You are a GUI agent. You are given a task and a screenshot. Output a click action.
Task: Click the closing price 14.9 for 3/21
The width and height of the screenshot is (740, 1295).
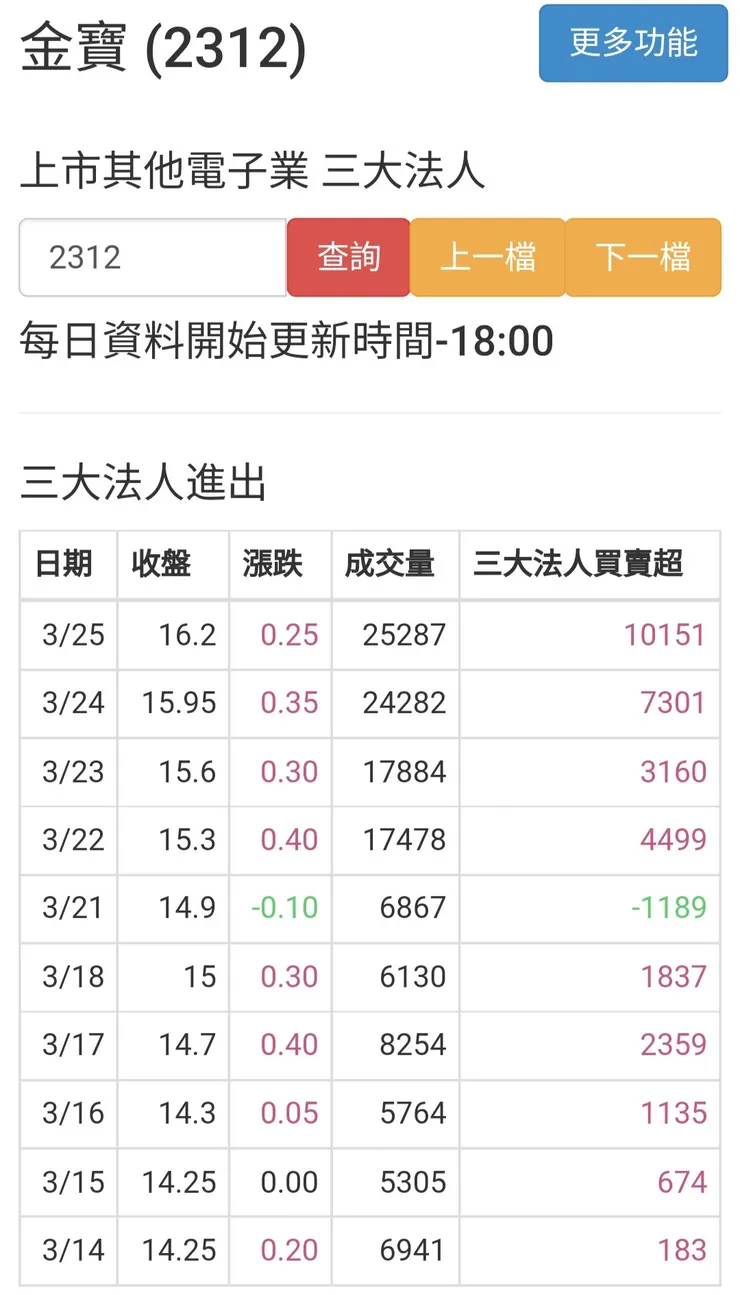(x=180, y=907)
